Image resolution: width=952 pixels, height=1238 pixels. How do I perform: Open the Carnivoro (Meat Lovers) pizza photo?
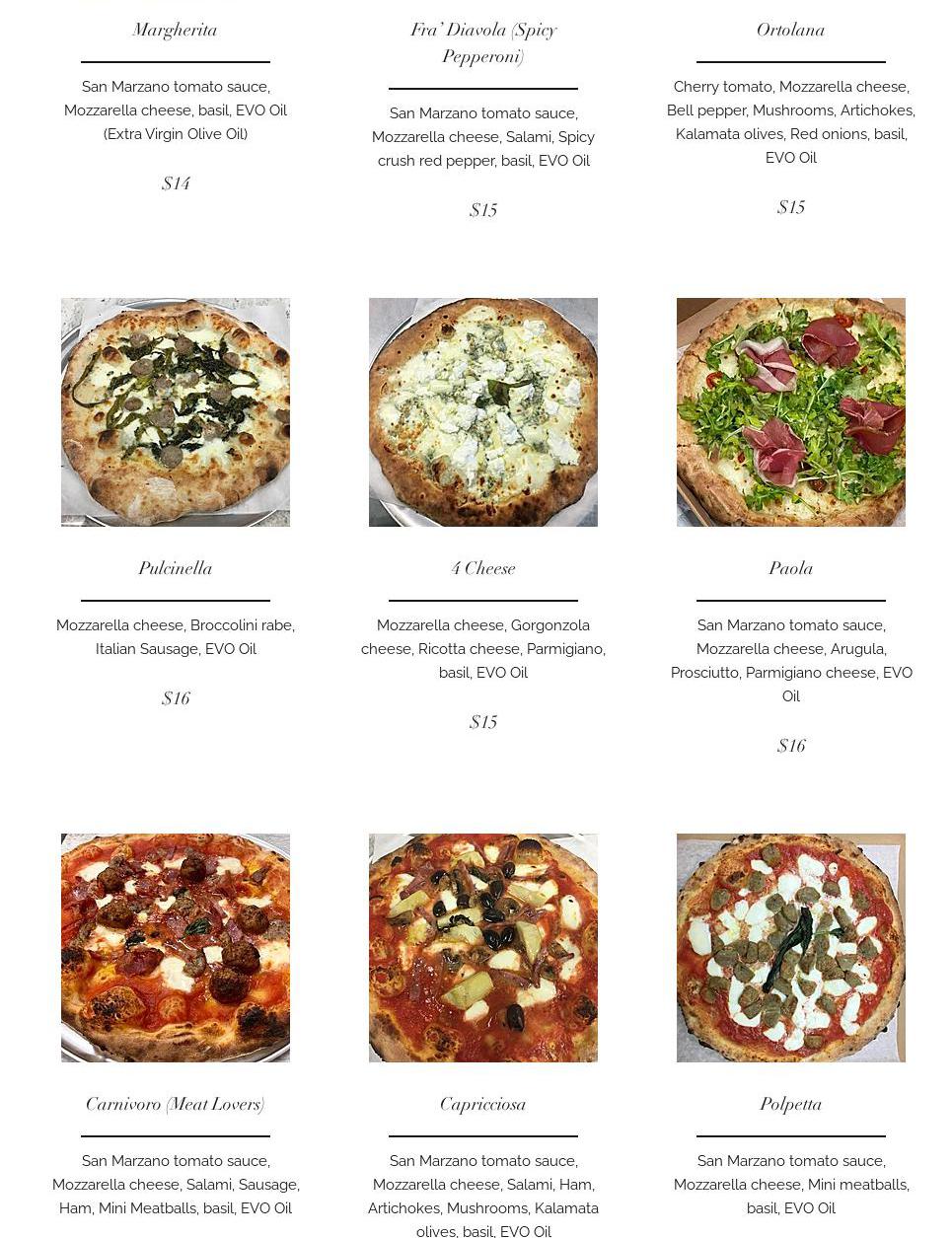pos(176,948)
